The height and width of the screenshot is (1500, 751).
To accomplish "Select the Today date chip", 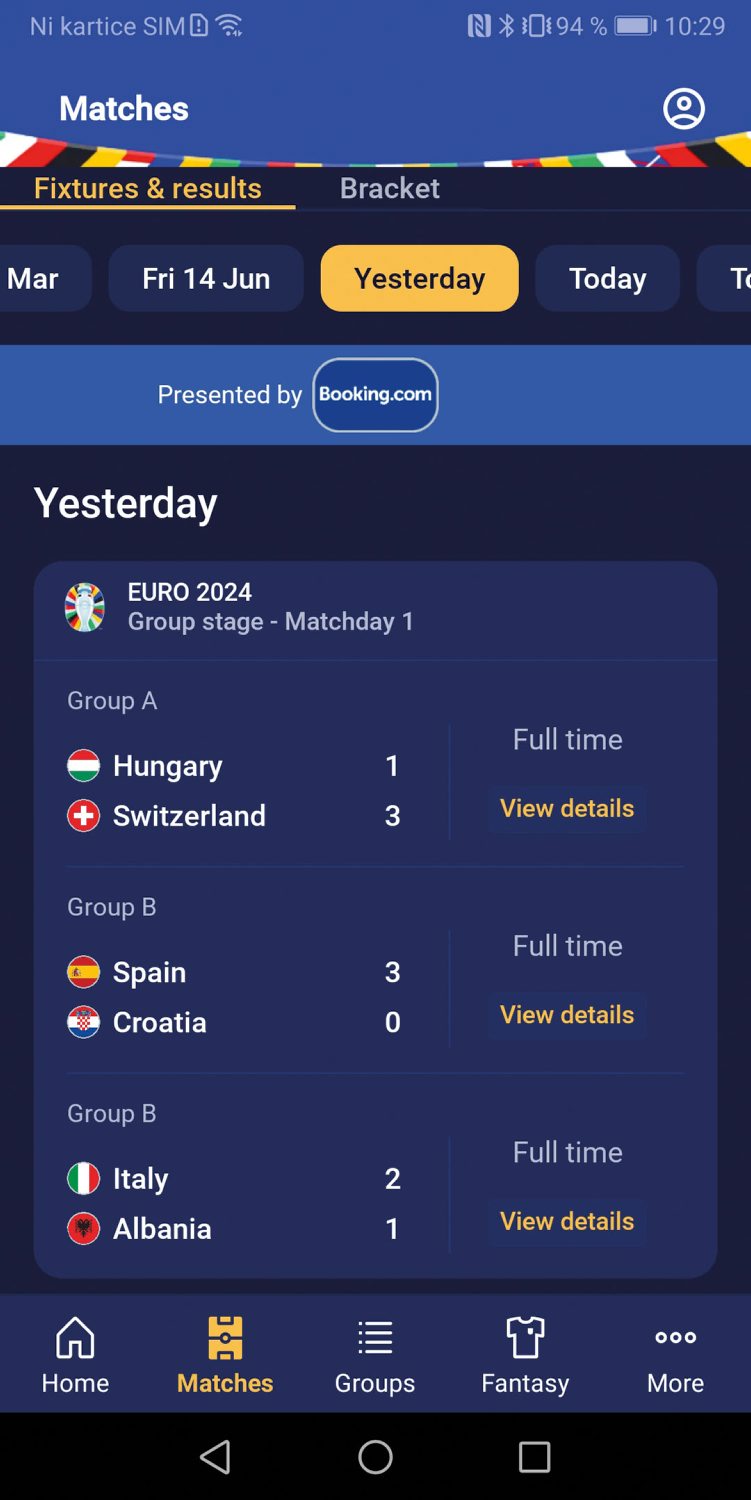I will click(x=607, y=278).
